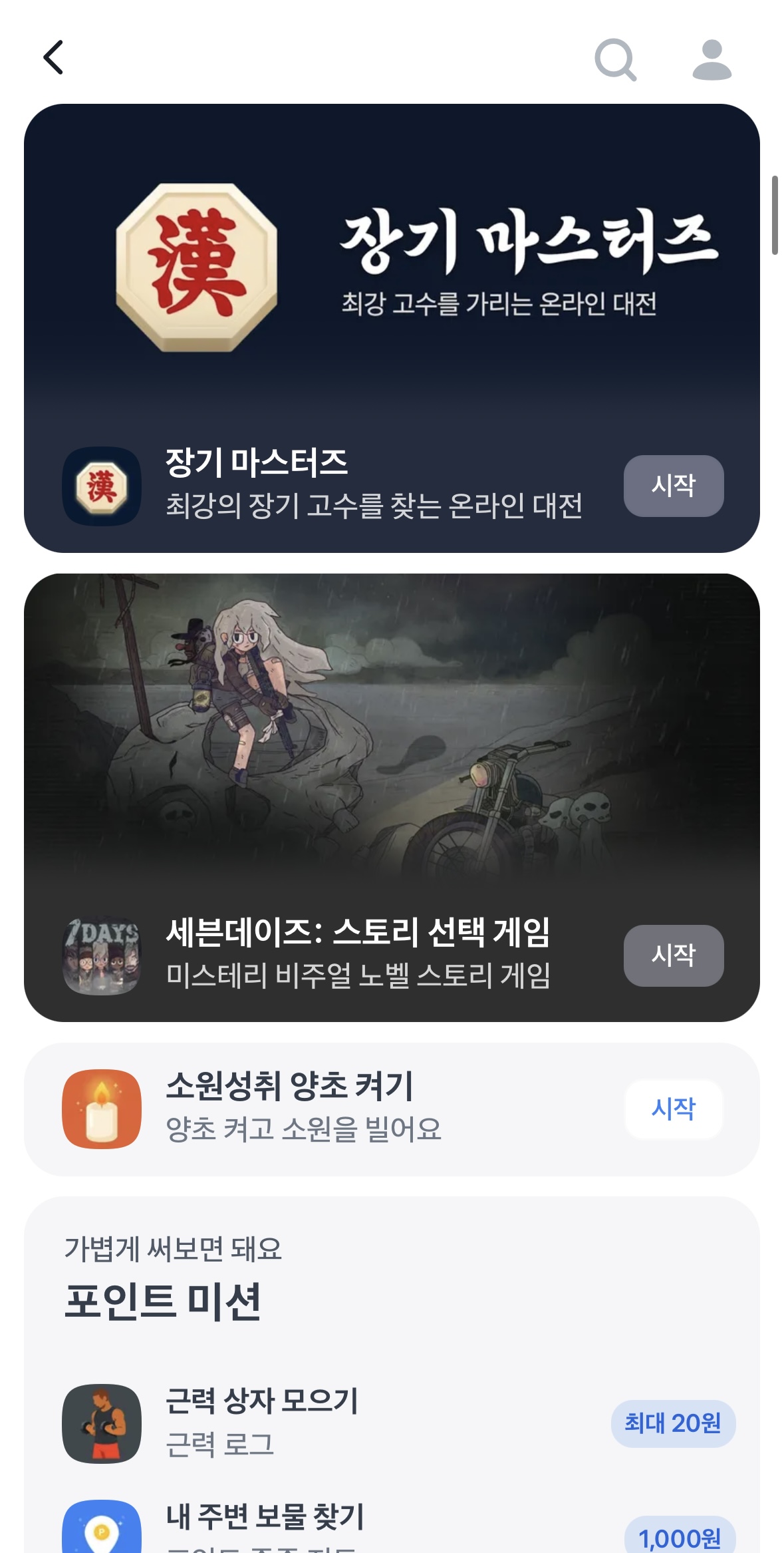Open the profile icon
784x1553 pixels.
712,60
